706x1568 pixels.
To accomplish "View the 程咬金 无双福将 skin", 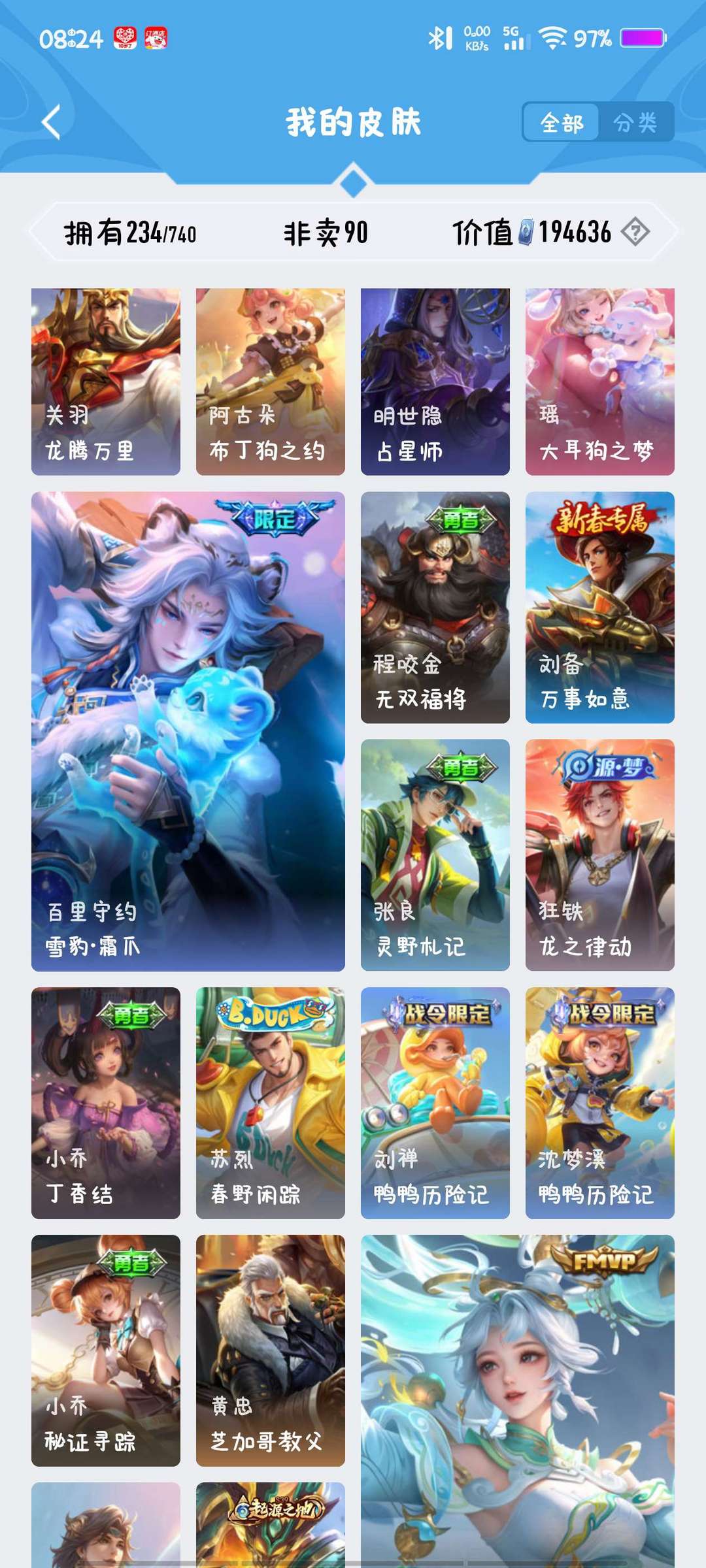I will (435, 608).
